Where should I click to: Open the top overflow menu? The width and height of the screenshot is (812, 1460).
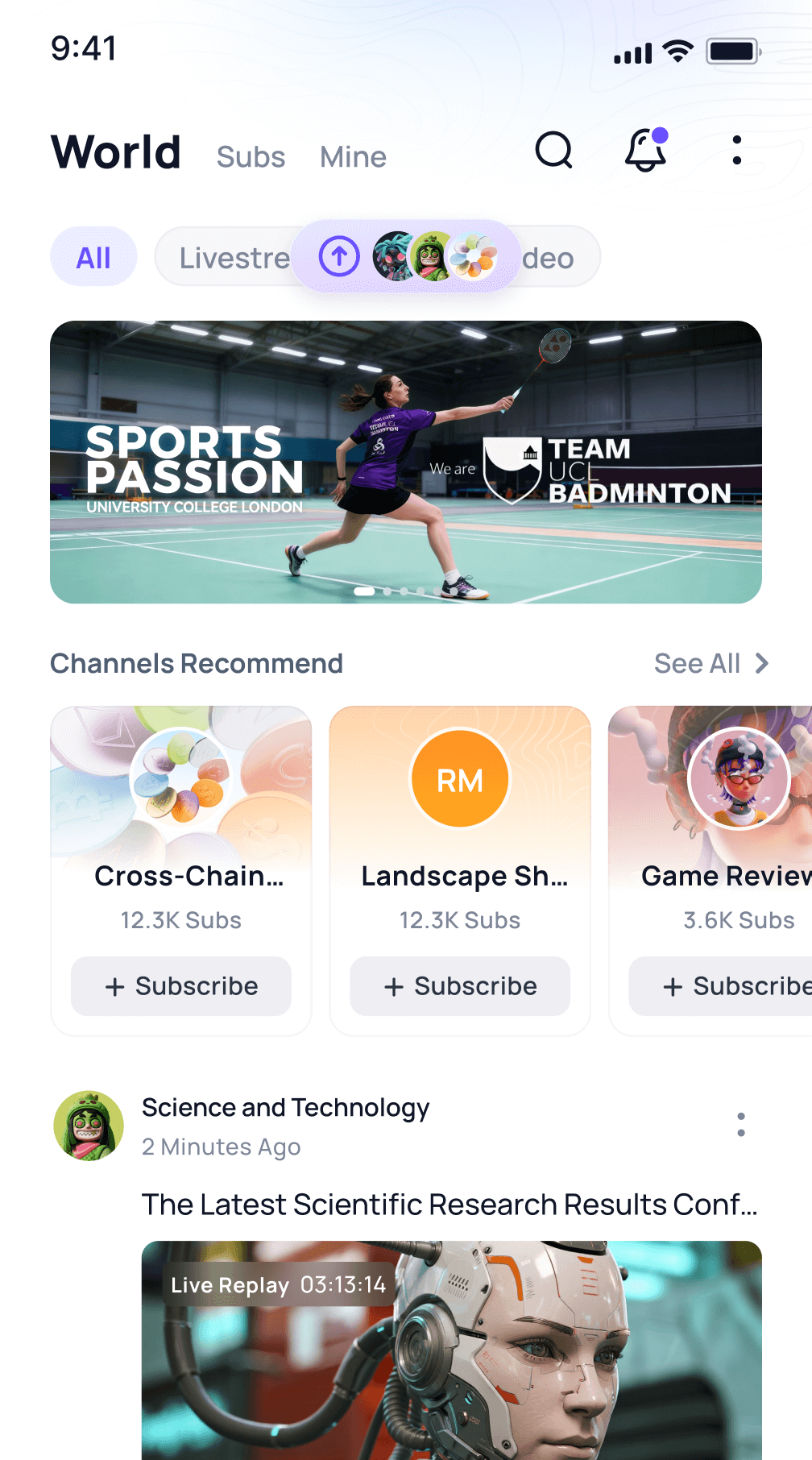pyautogui.click(x=737, y=151)
